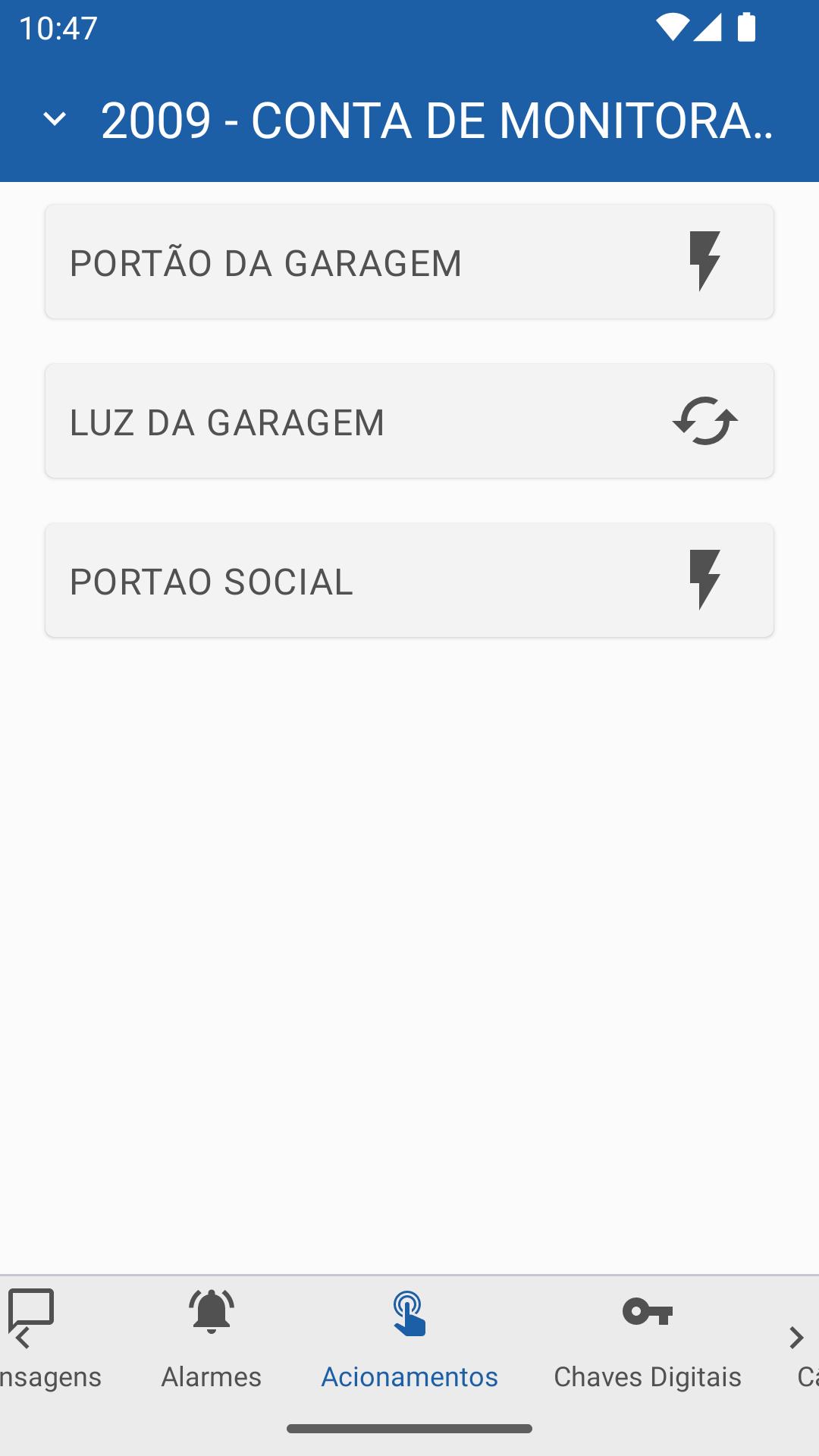The image size is (819, 1456).
Task: Select the Acionamentos tab
Action: pyautogui.click(x=409, y=1340)
